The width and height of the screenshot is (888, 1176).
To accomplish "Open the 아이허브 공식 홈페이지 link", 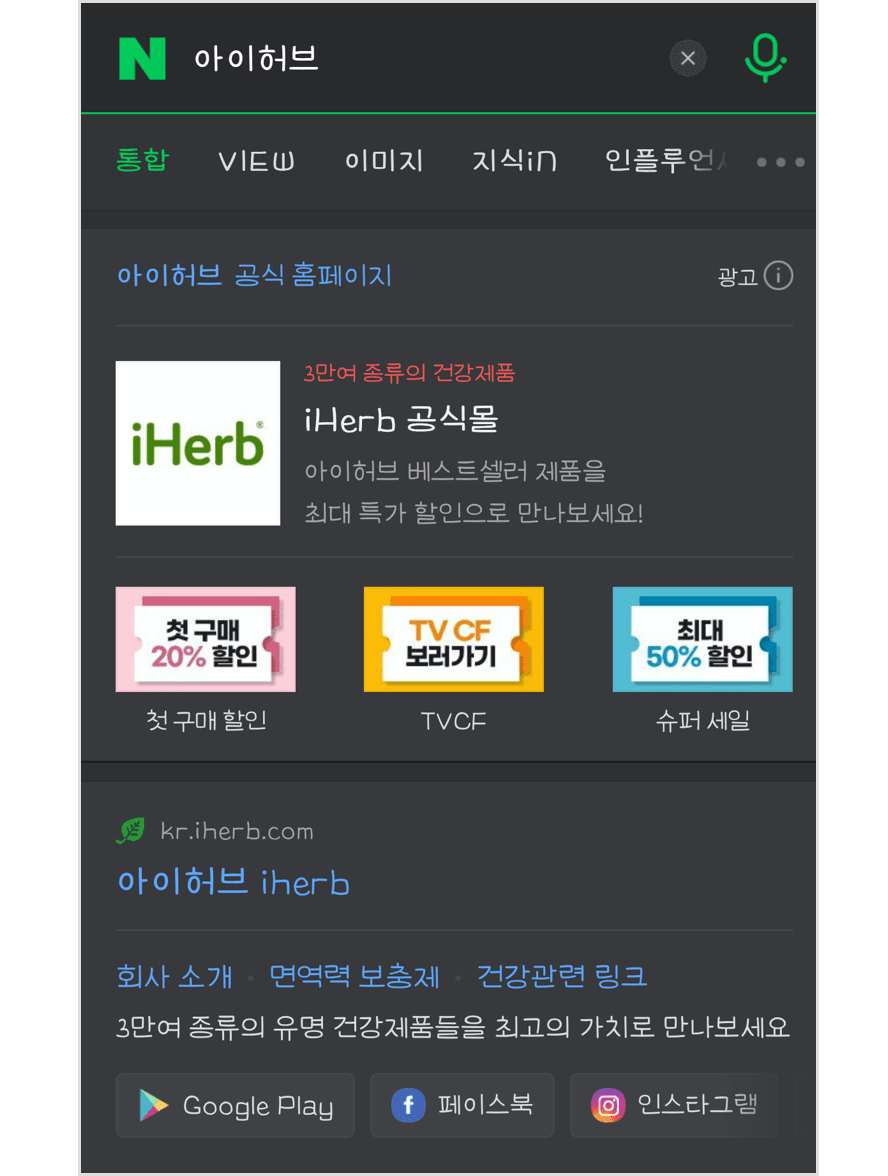I will click(254, 276).
